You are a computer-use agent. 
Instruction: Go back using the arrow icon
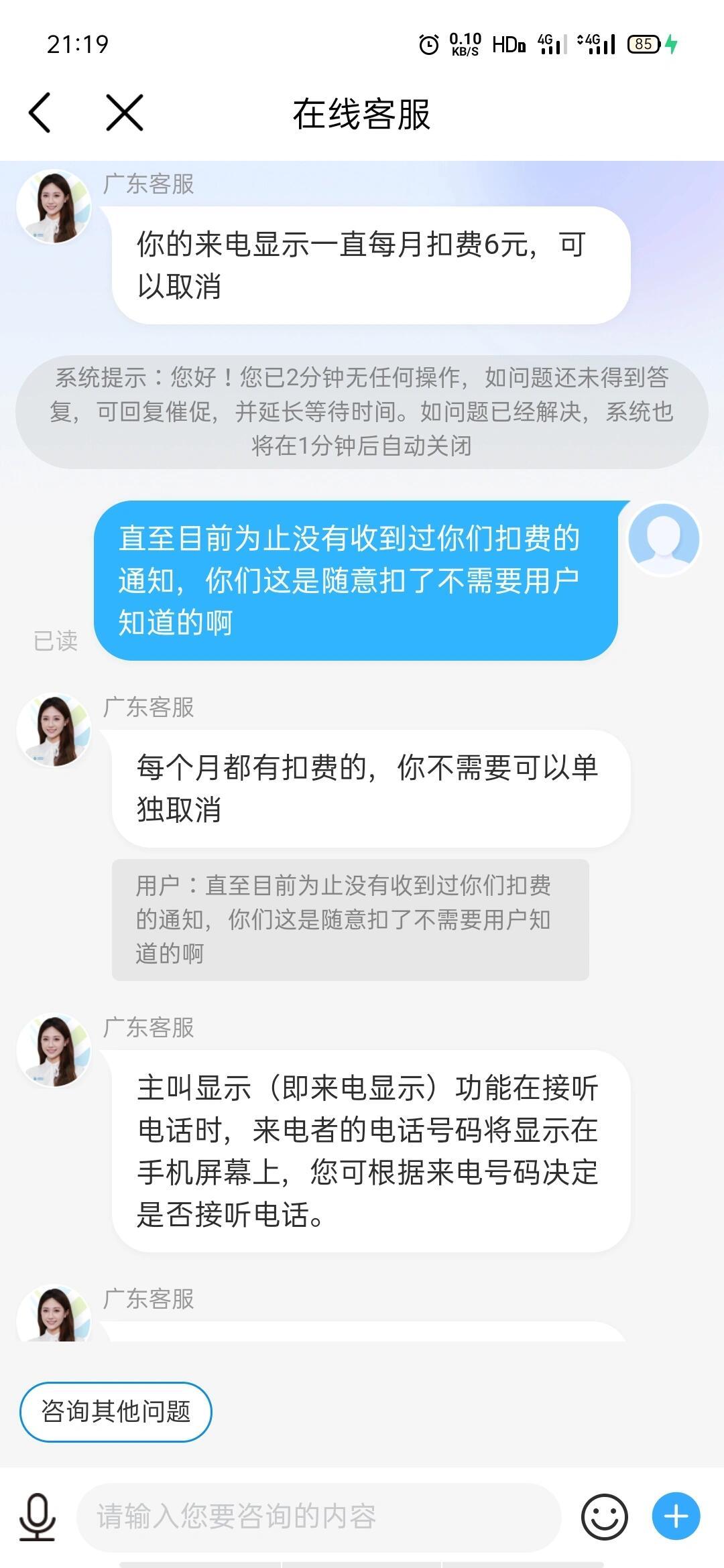click(40, 113)
